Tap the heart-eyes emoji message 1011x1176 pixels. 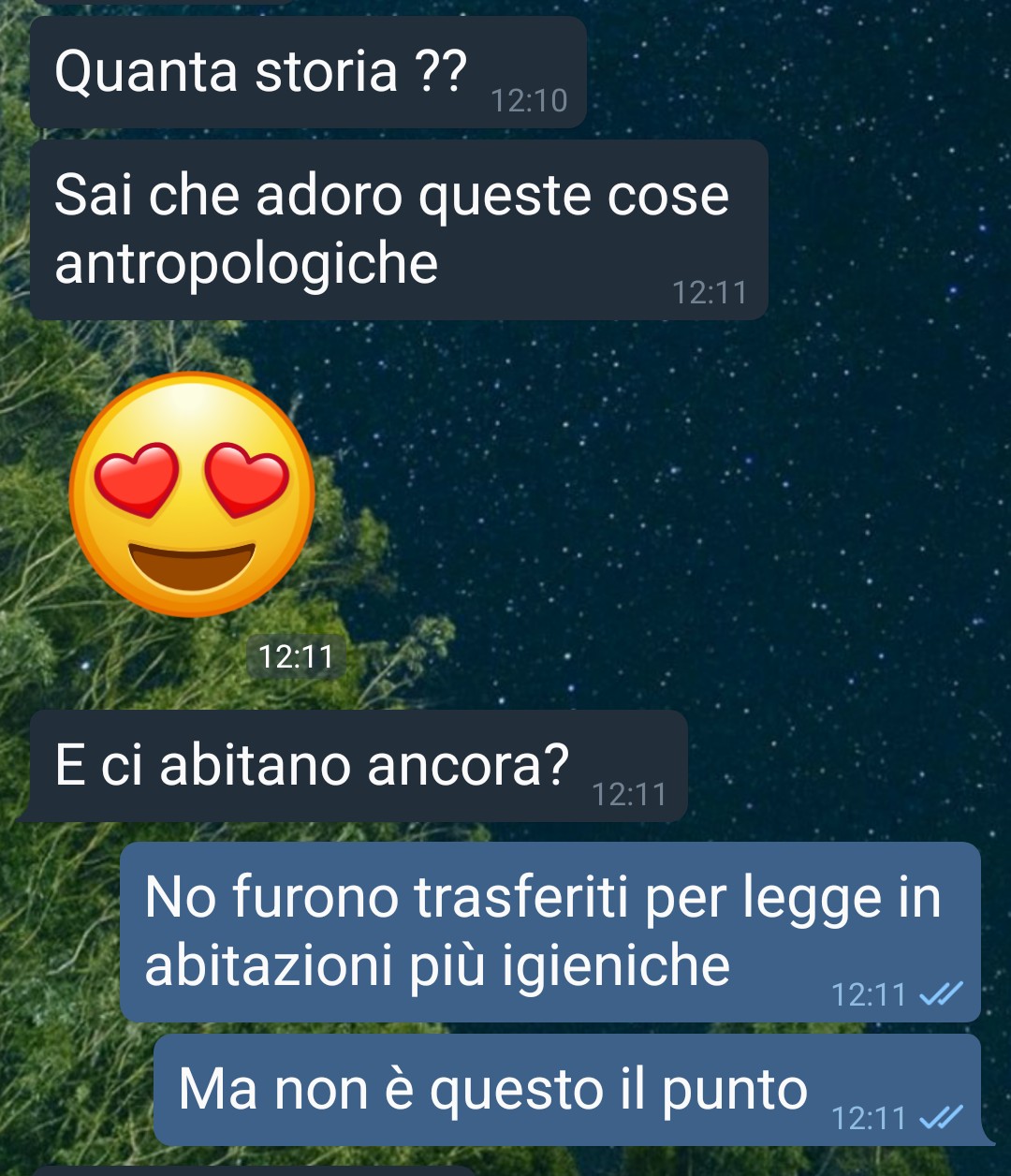(193, 494)
